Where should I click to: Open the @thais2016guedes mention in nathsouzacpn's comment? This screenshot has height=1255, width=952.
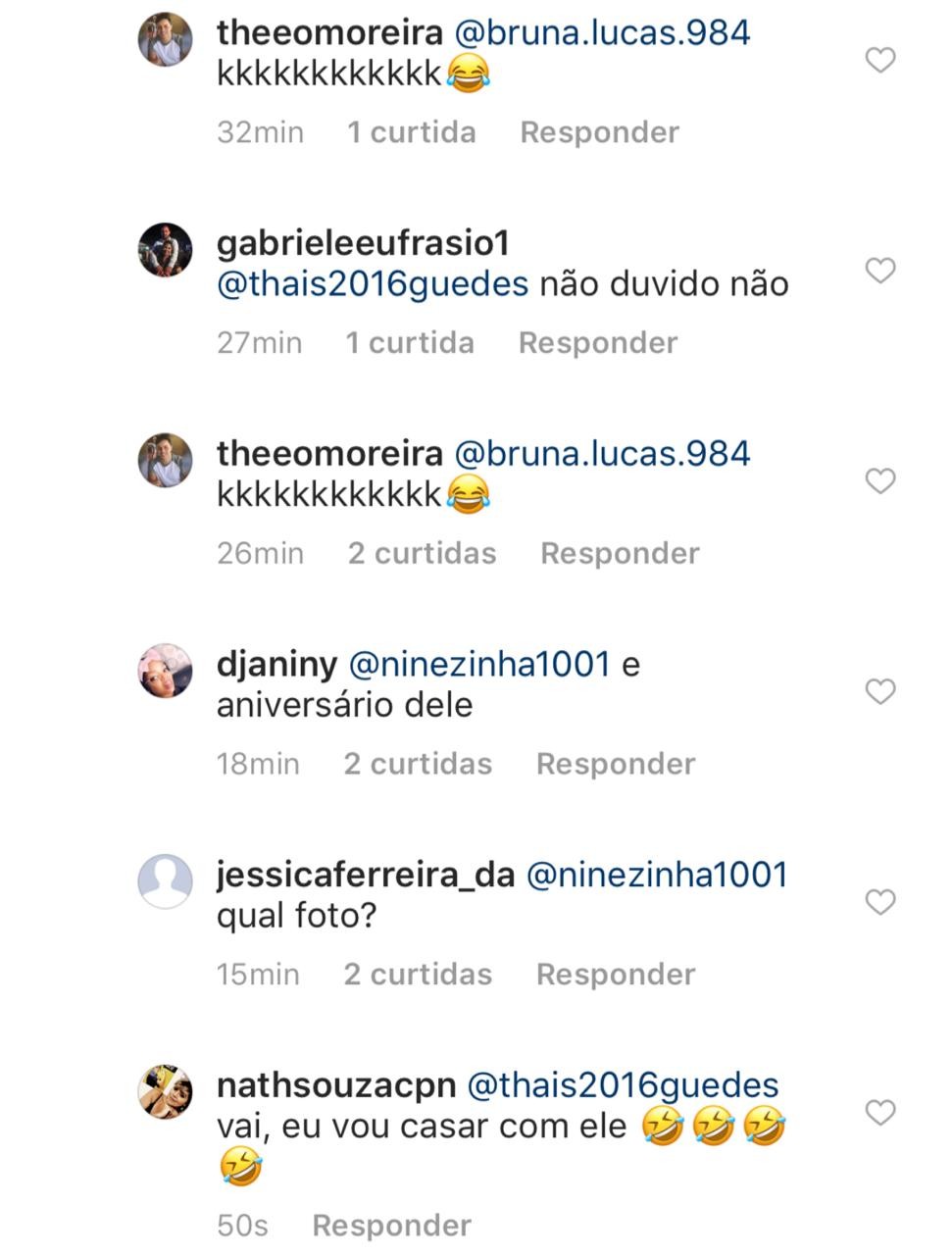623,1085
